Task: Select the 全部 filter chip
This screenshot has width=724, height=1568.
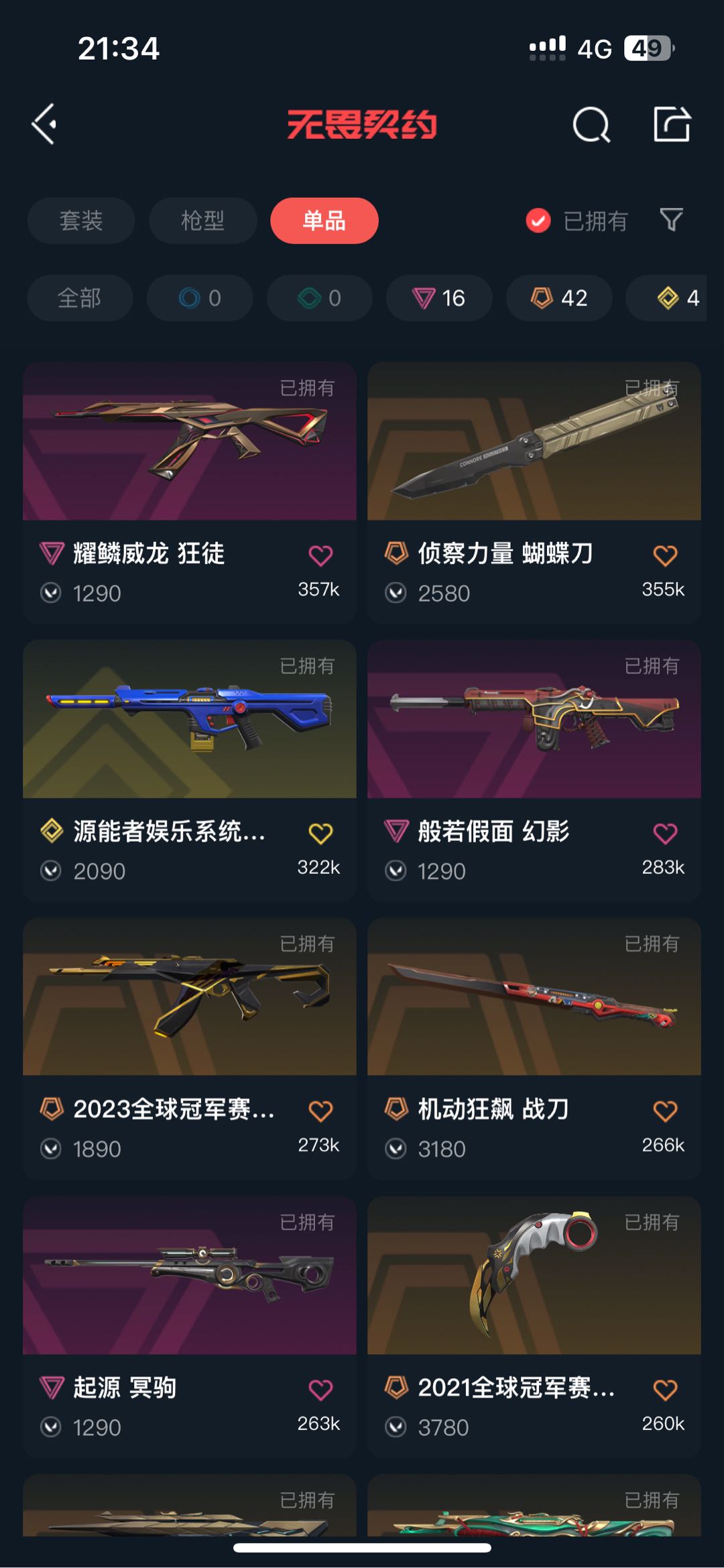Action: tap(80, 298)
